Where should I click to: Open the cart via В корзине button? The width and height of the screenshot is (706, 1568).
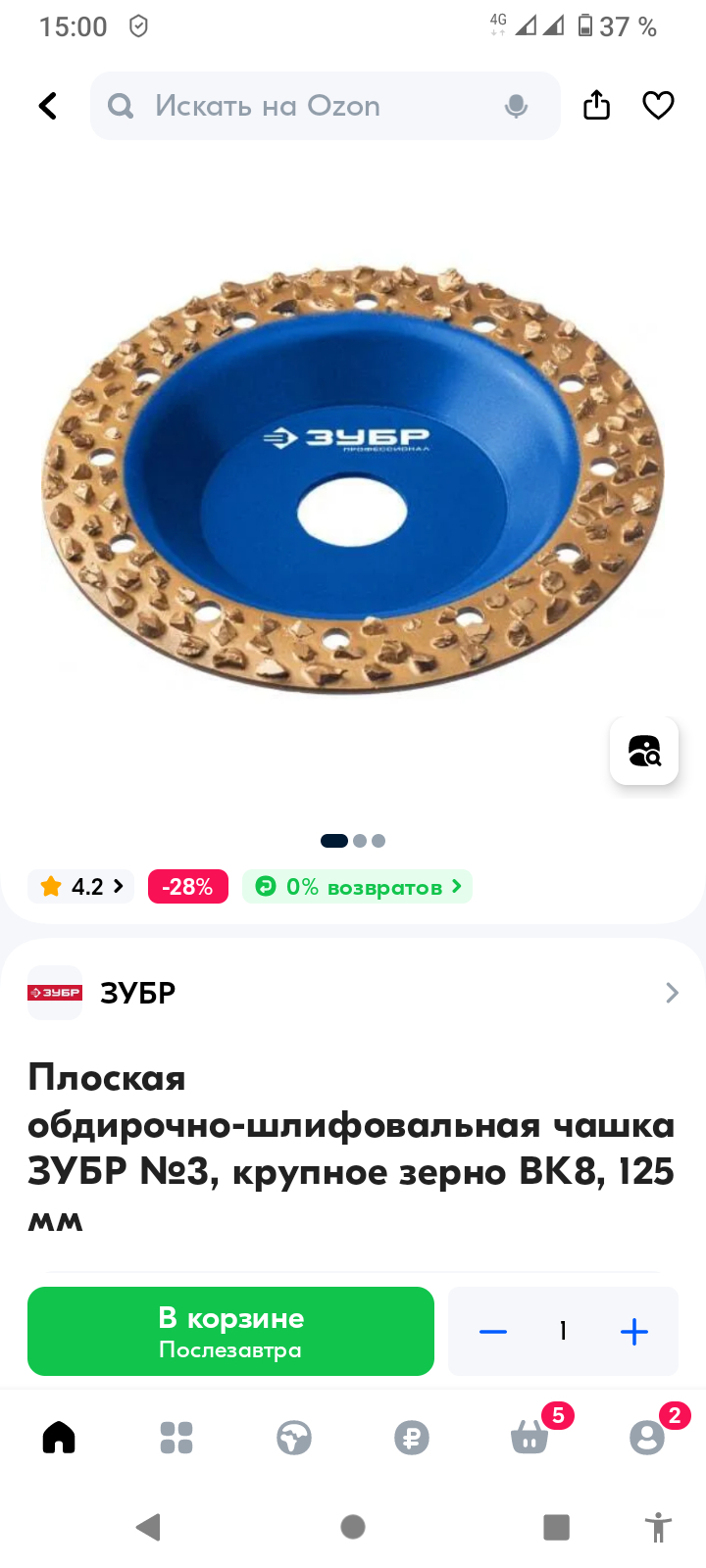pos(230,1331)
